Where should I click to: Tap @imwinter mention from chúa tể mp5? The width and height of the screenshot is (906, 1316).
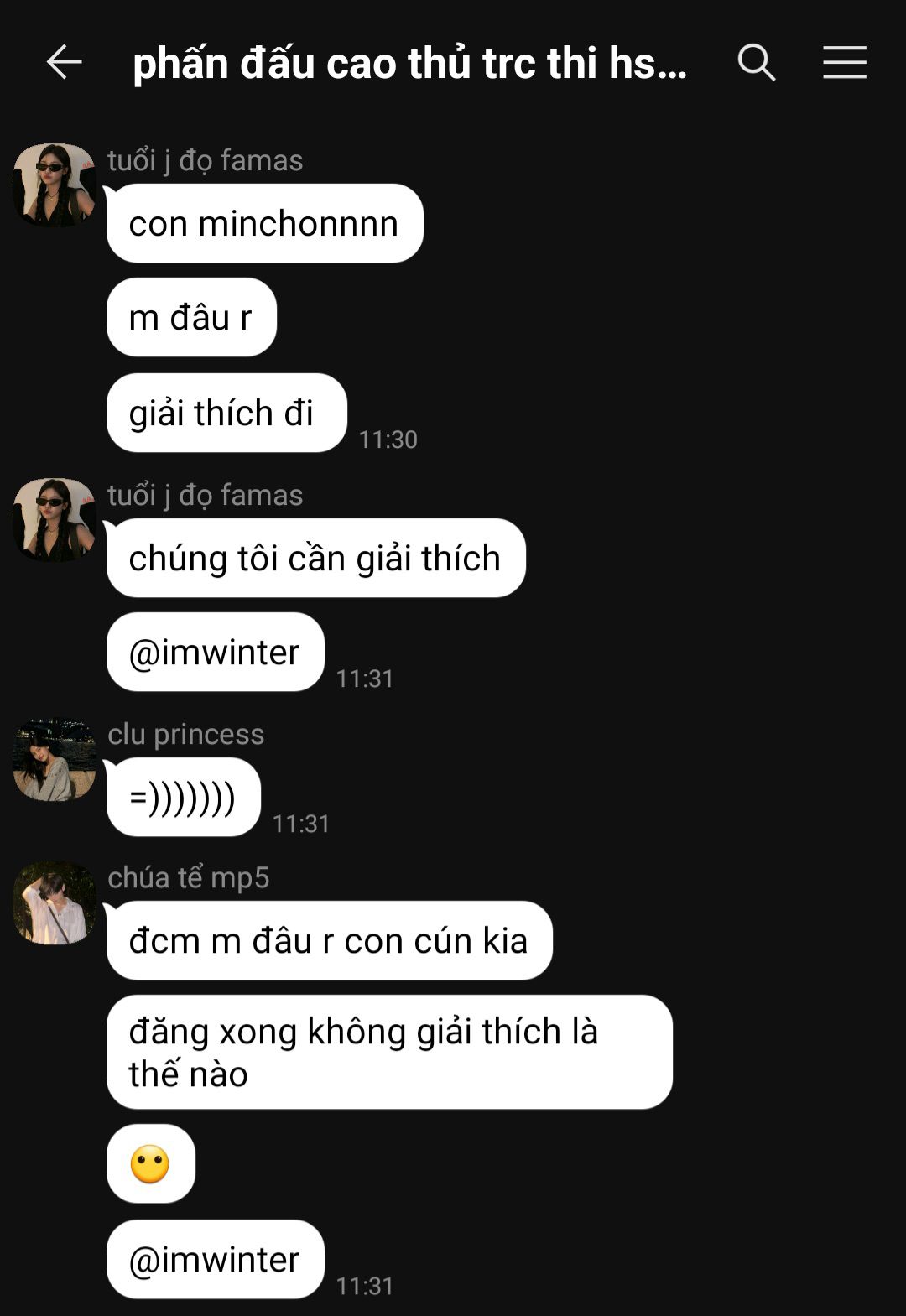coord(215,1259)
